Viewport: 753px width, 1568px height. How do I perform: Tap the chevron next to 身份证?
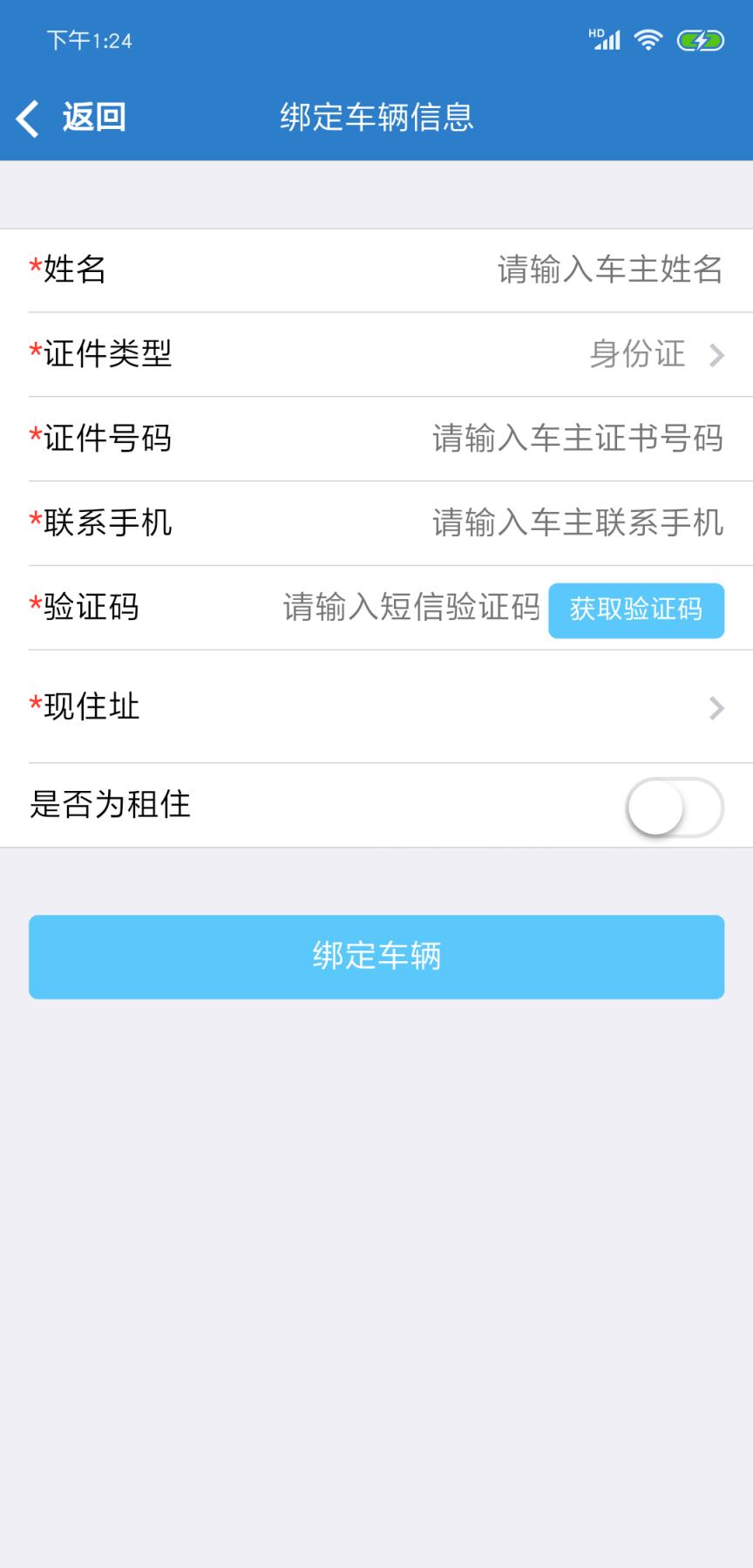click(x=716, y=355)
